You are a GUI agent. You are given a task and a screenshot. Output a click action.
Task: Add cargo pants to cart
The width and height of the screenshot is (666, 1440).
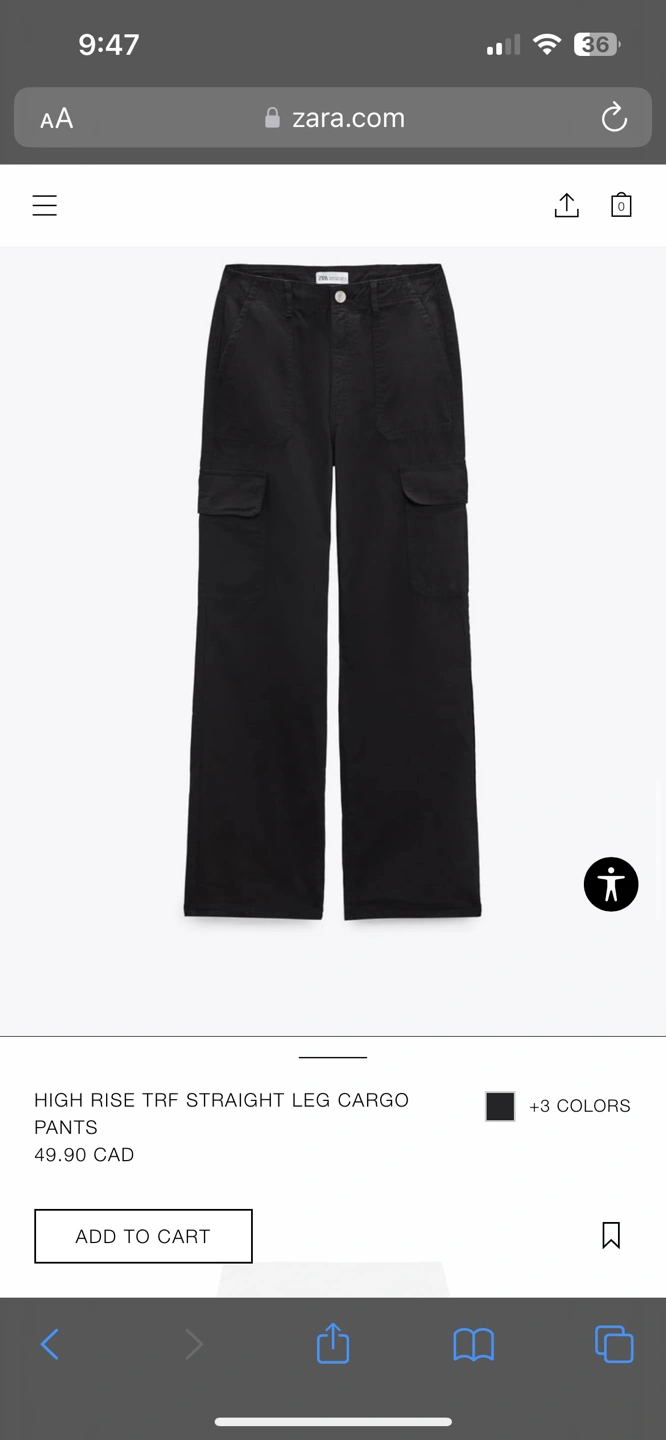coord(143,1236)
